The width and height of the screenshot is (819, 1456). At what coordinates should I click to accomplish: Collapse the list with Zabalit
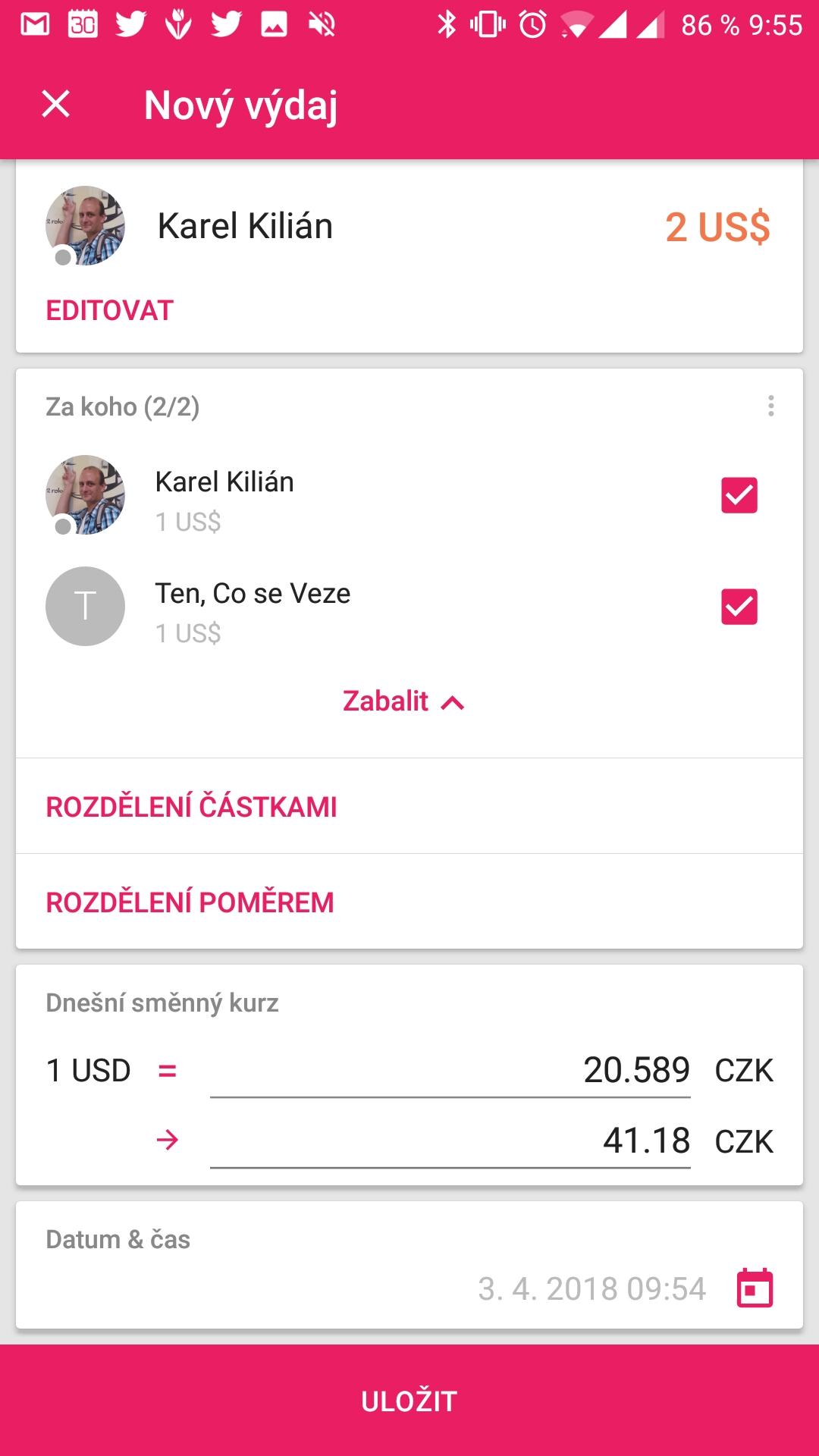tap(403, 701)
